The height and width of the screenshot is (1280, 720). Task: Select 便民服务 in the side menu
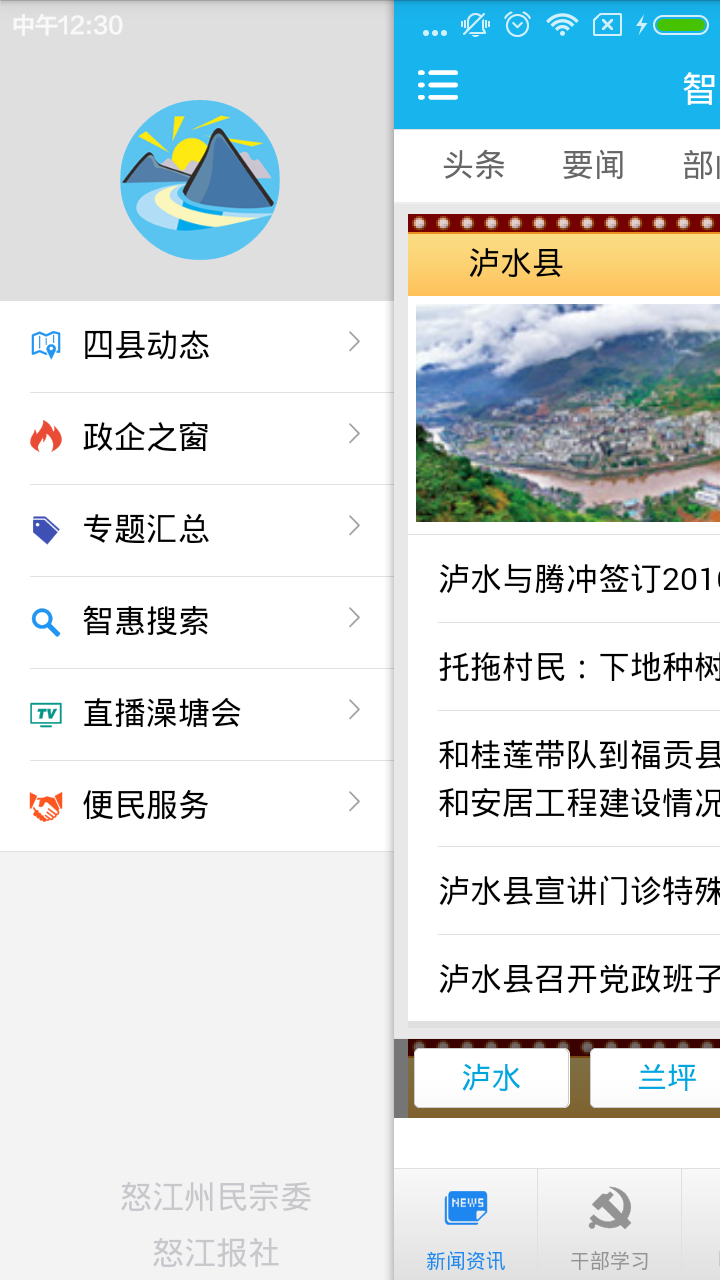(x=196, y=805)
